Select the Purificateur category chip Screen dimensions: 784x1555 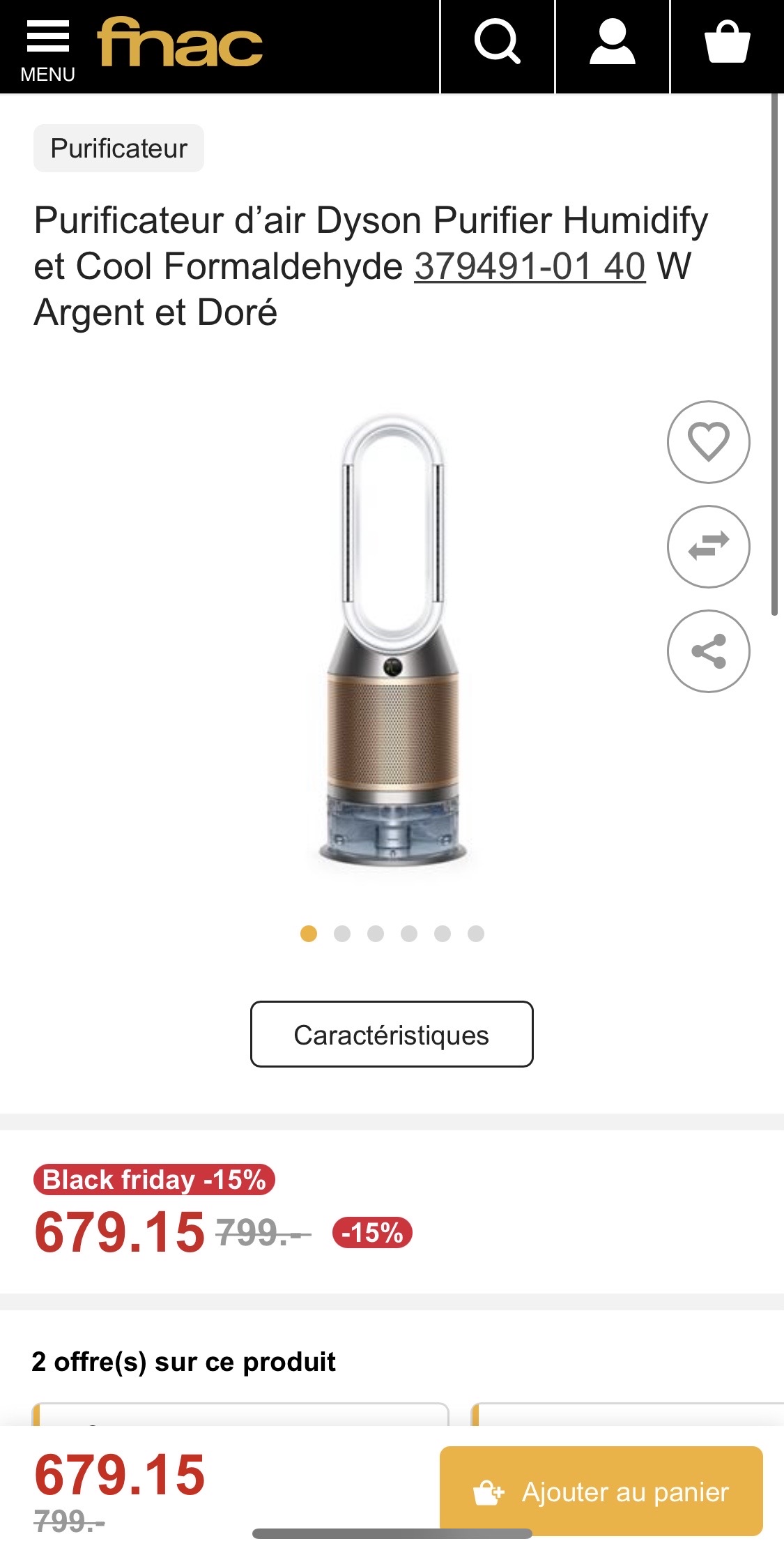(x=118, y=149)
